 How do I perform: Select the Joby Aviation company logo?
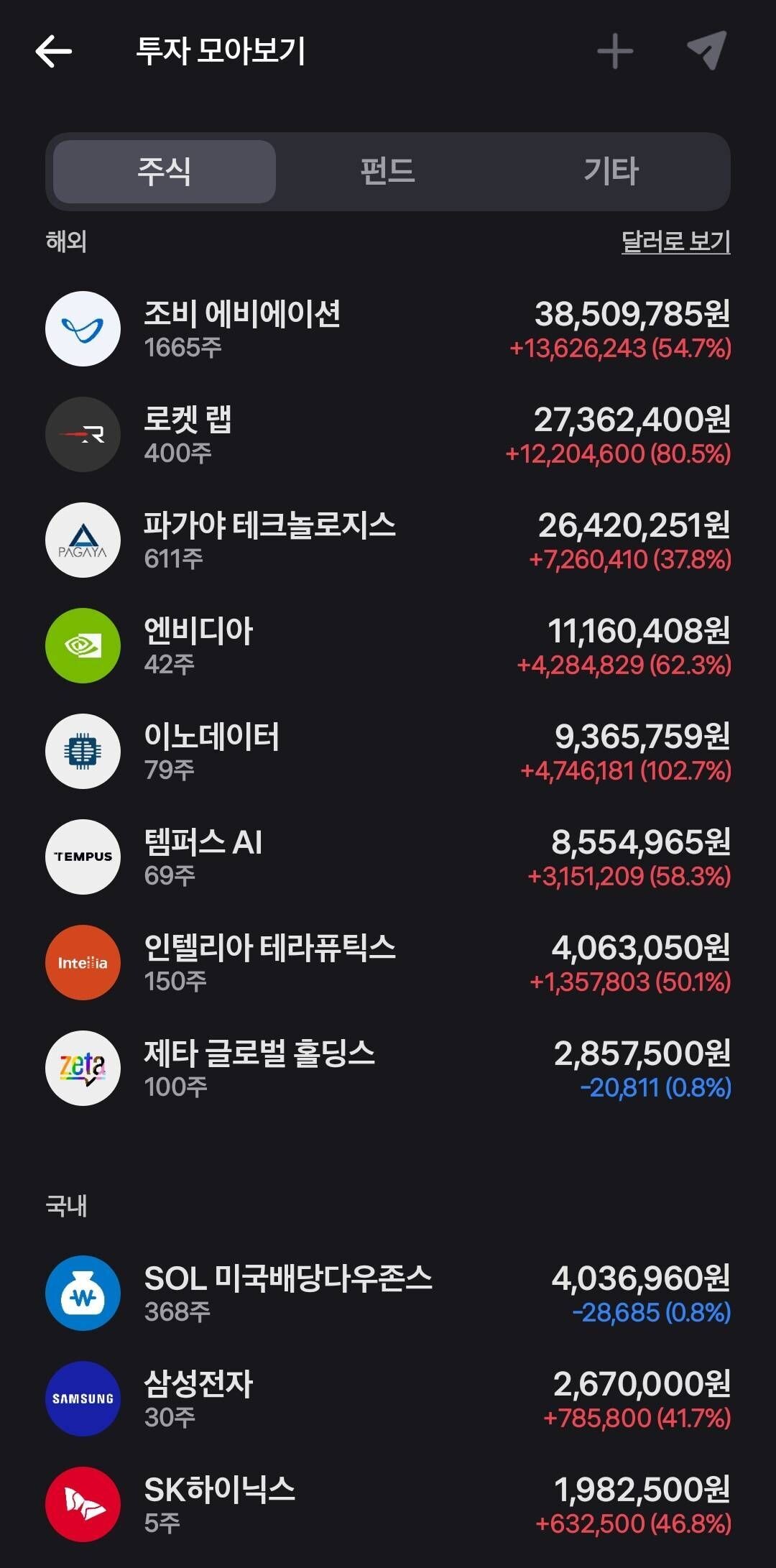click(82, 328)
